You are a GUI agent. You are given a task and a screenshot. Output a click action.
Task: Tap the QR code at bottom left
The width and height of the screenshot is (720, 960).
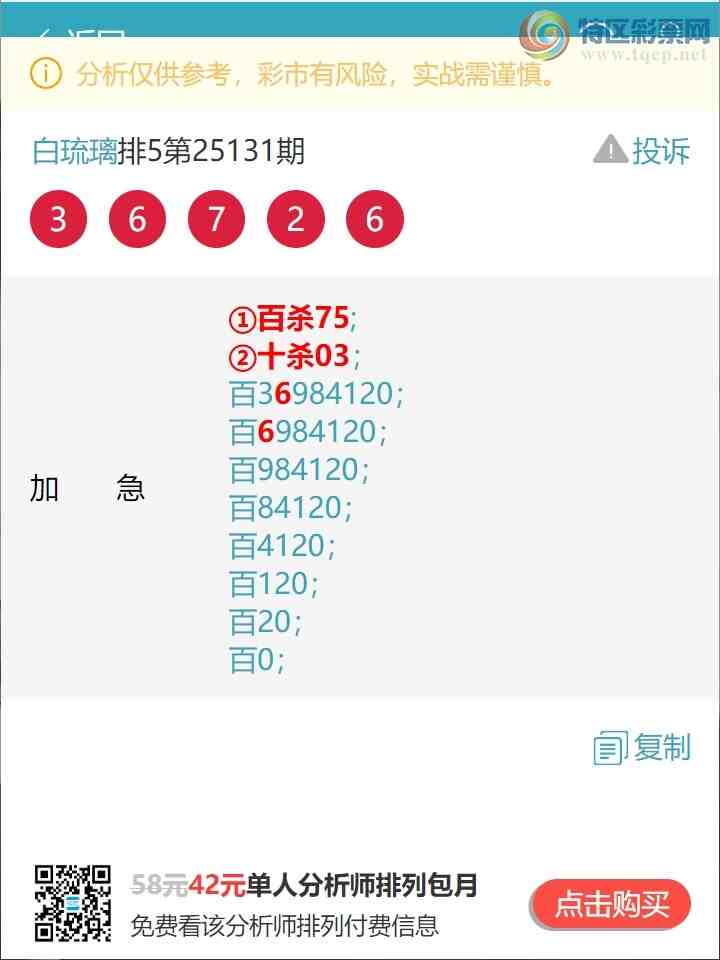coord(72,903)
